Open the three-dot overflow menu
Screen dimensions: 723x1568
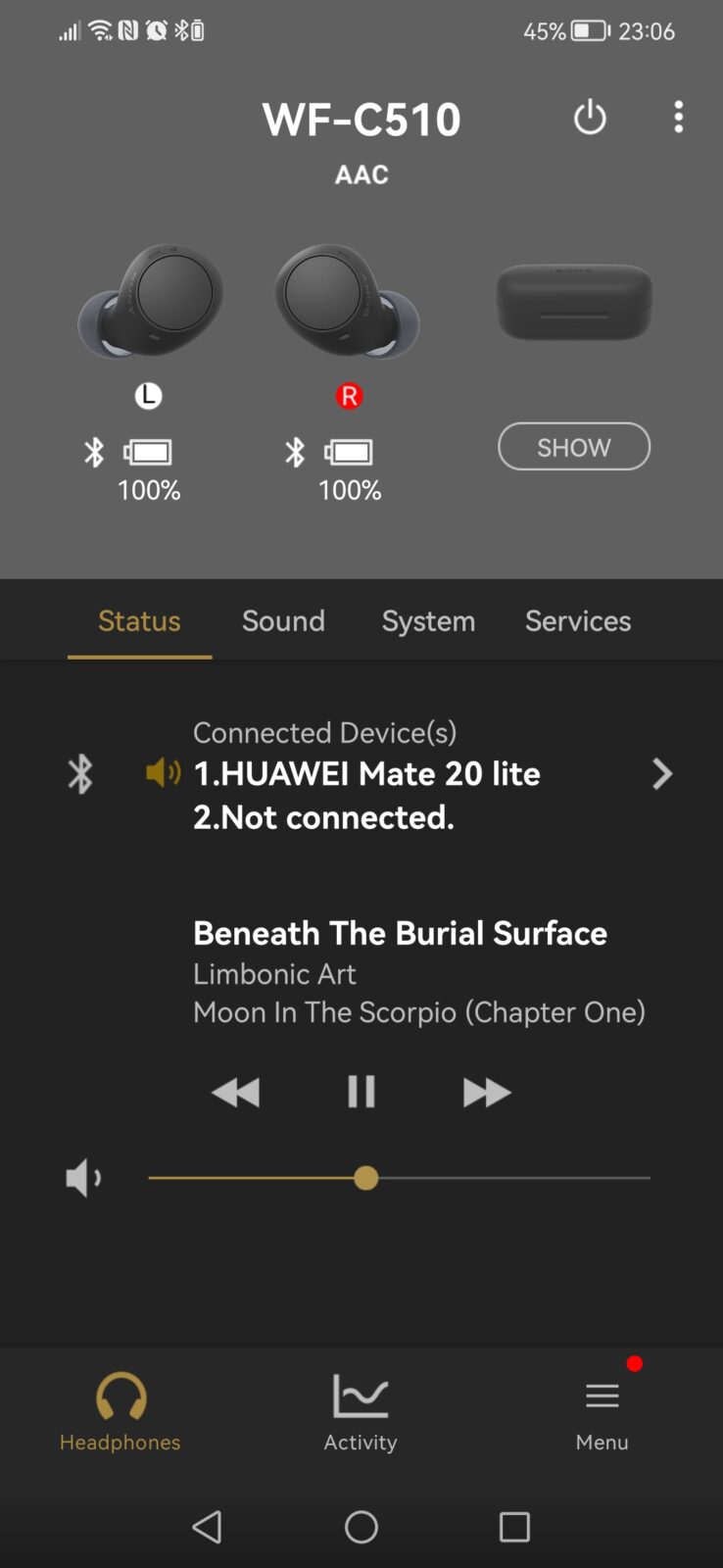678,118
